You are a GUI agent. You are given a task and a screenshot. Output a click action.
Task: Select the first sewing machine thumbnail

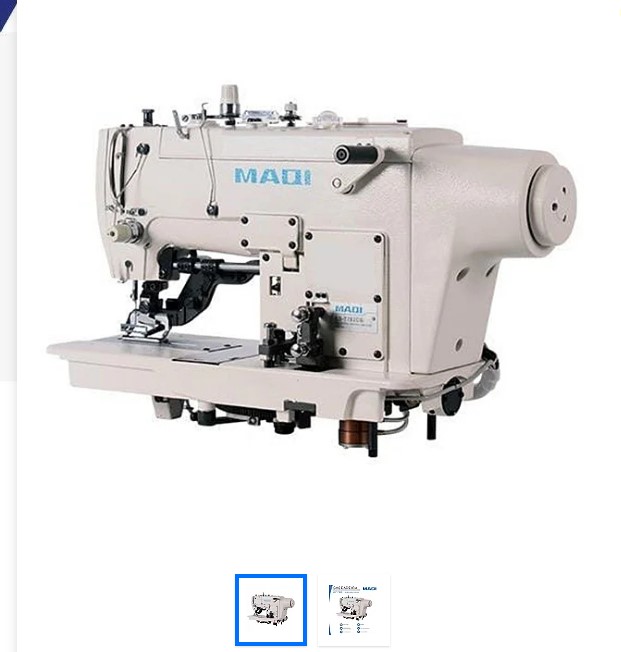271,610
